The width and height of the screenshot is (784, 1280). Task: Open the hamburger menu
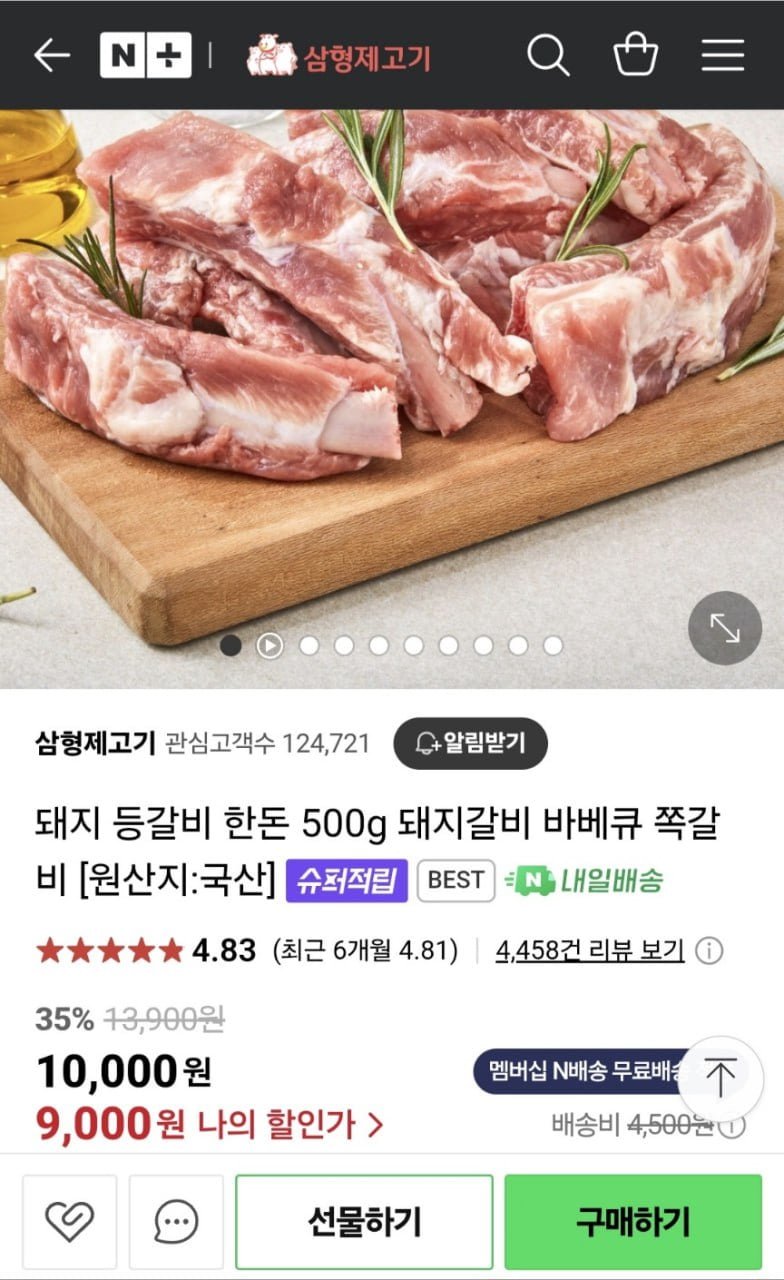pos(722,56)
